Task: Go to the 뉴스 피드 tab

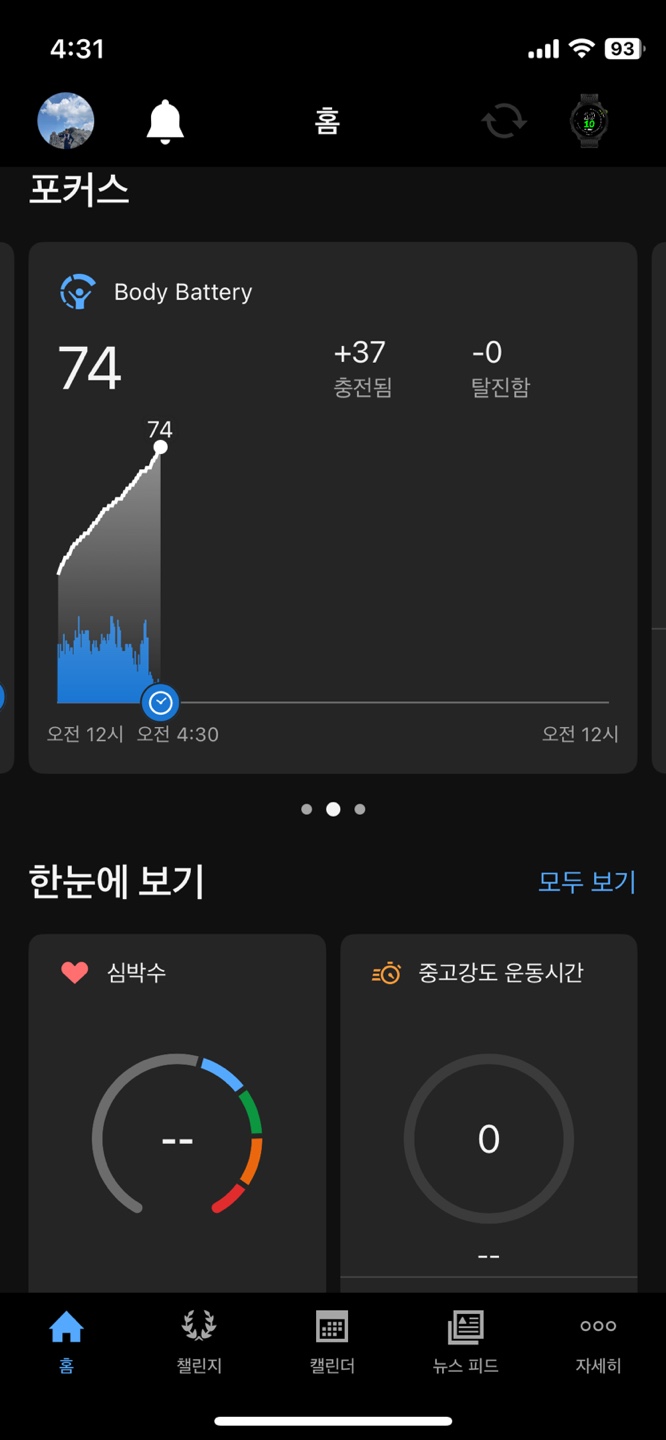Action: (465, 1342)
